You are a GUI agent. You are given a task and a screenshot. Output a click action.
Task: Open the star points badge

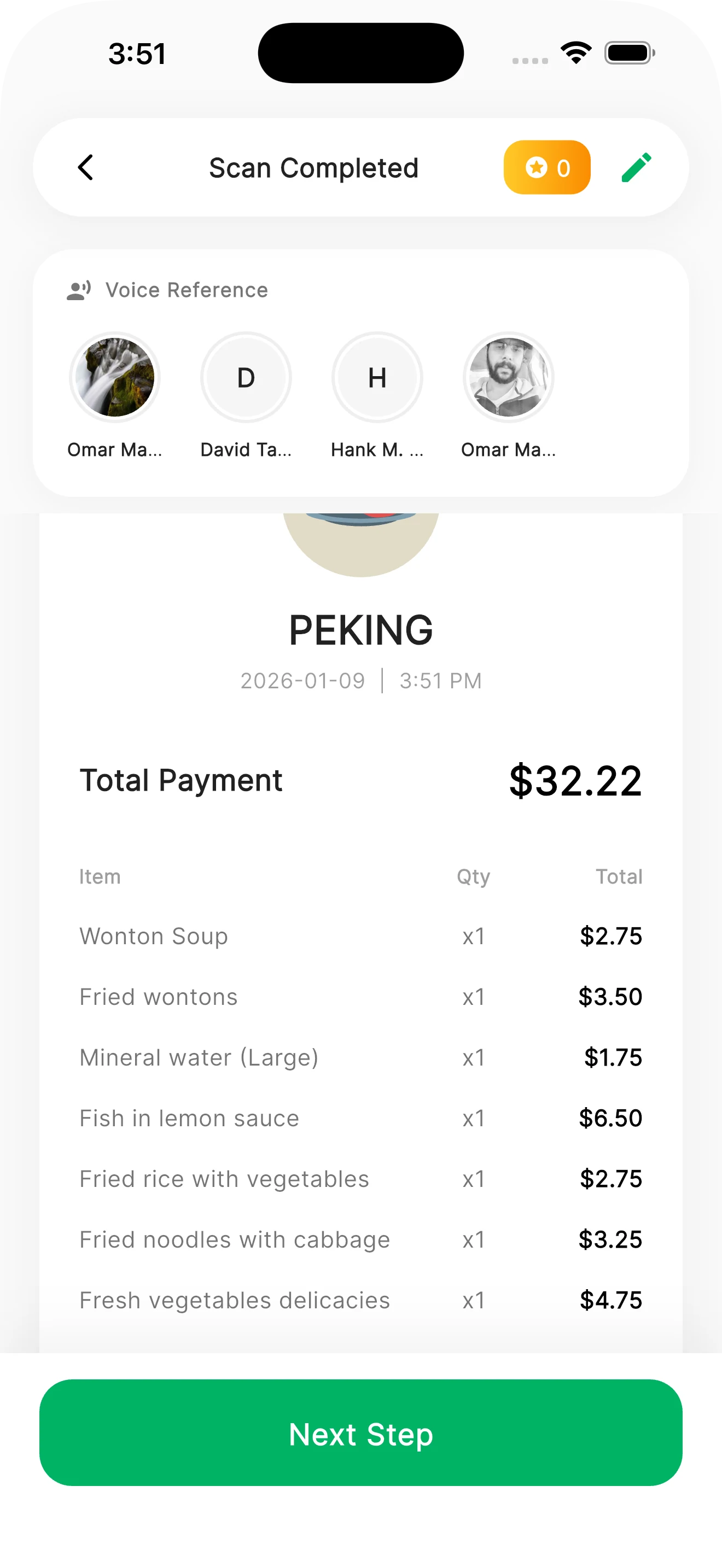546,167
